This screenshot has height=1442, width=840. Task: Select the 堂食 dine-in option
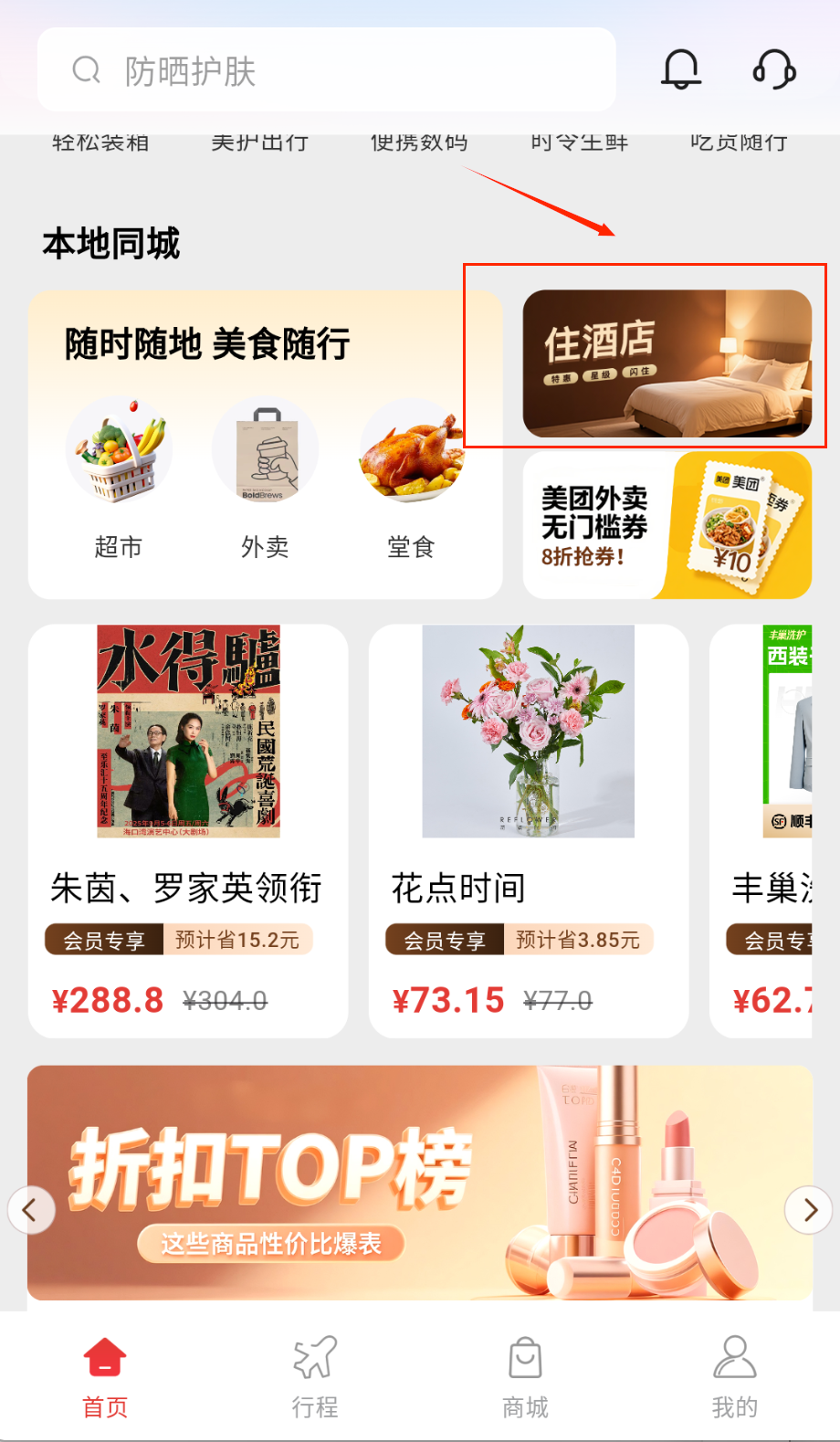411,477
